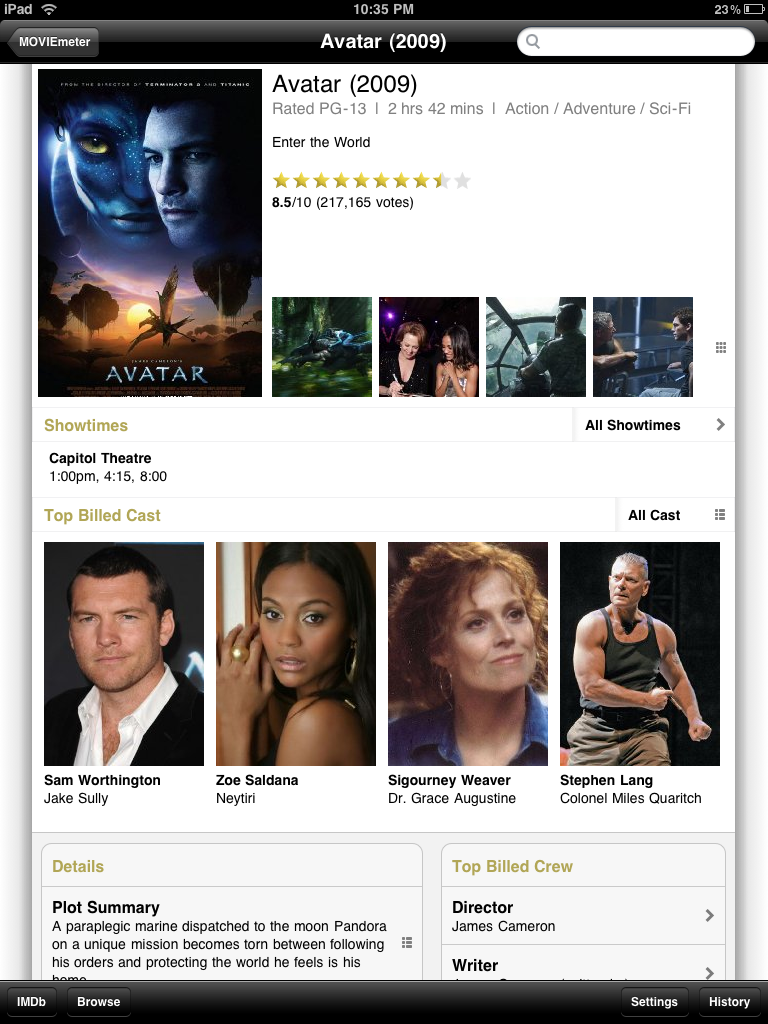Open the photo gallery grid icon

coord(721,347)
